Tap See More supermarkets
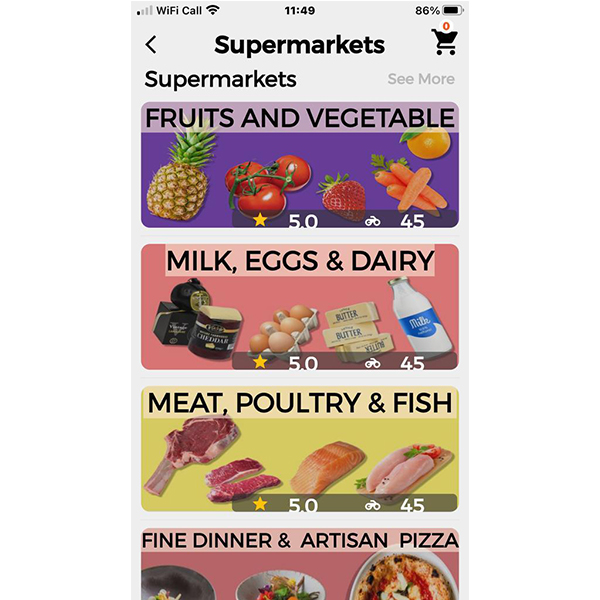 [420, 79]
